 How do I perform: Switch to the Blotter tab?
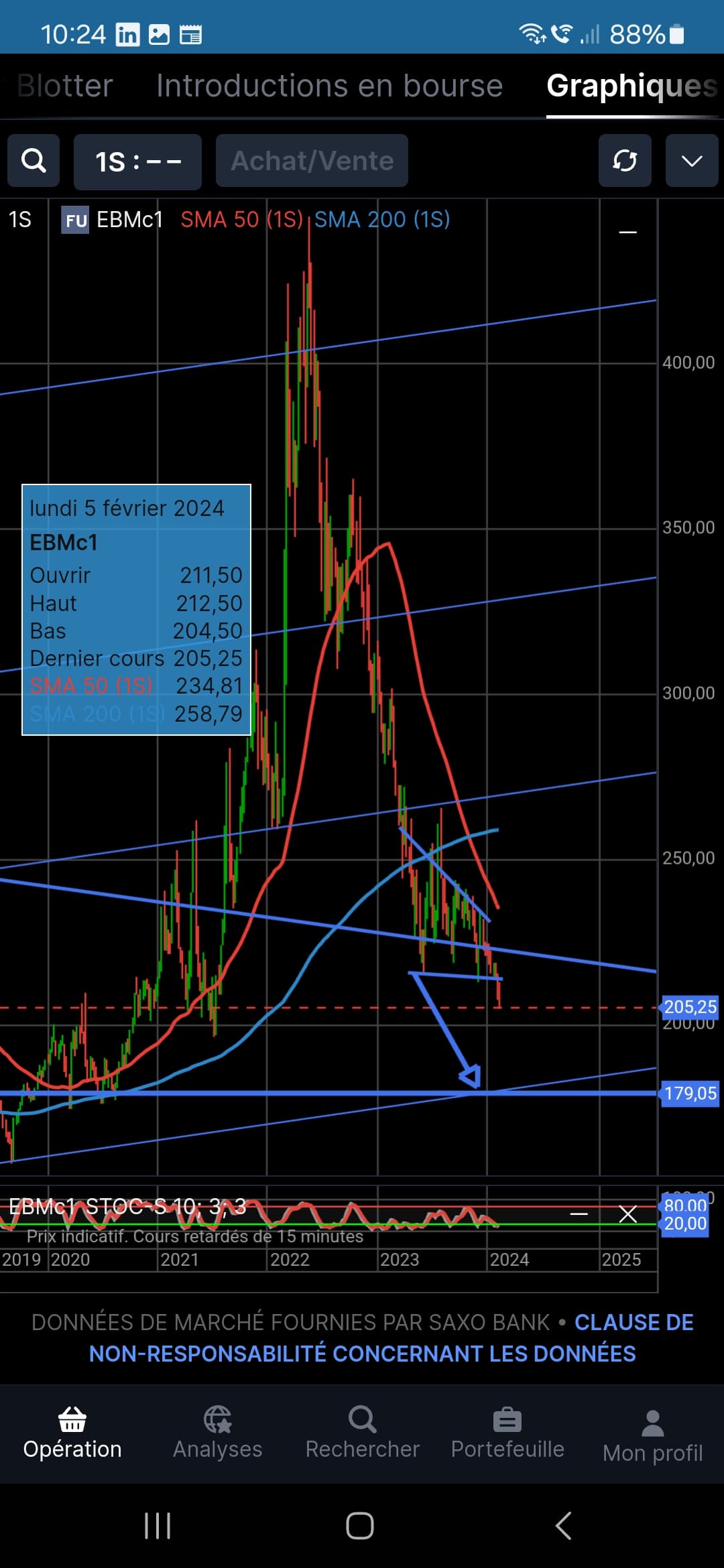tap(65, 86)
